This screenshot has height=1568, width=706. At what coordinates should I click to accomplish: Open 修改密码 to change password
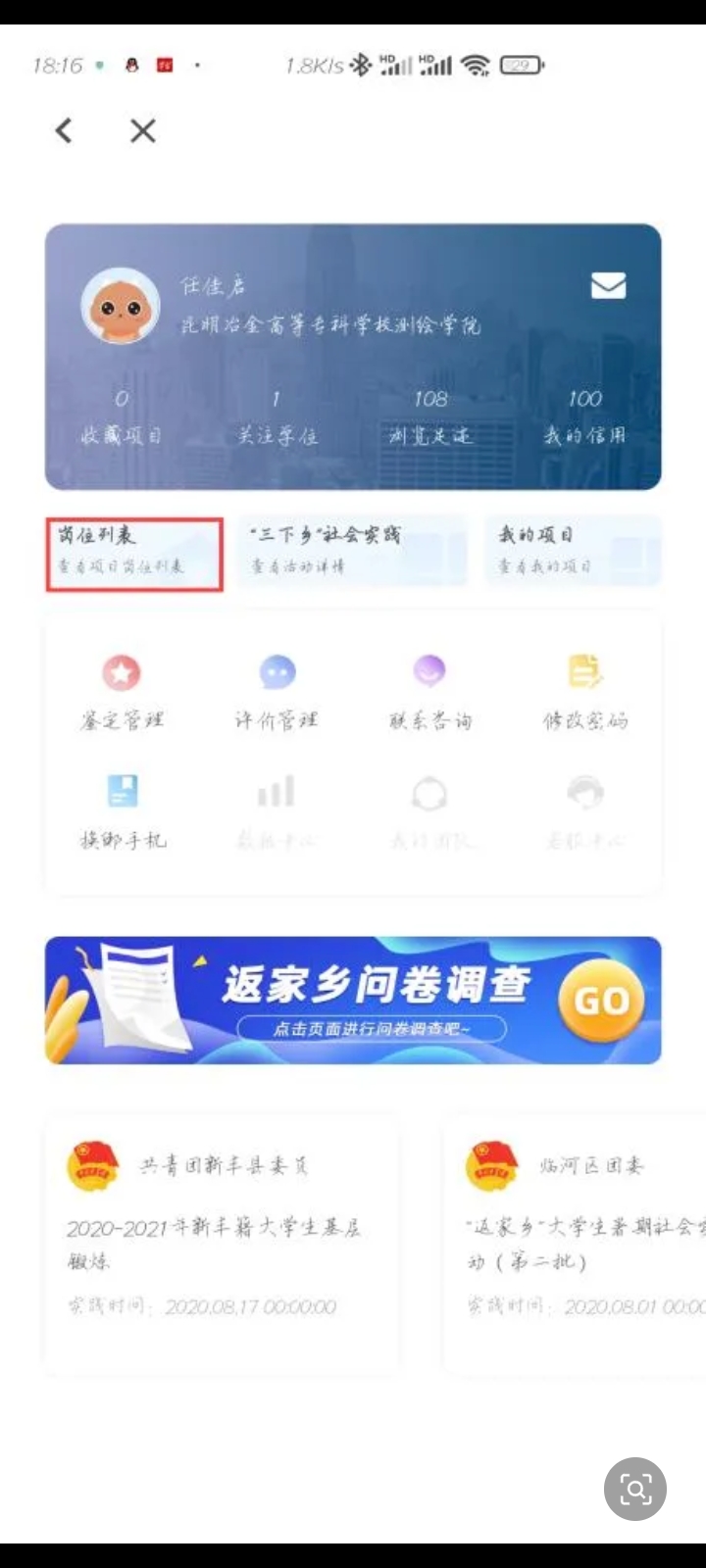585,693
